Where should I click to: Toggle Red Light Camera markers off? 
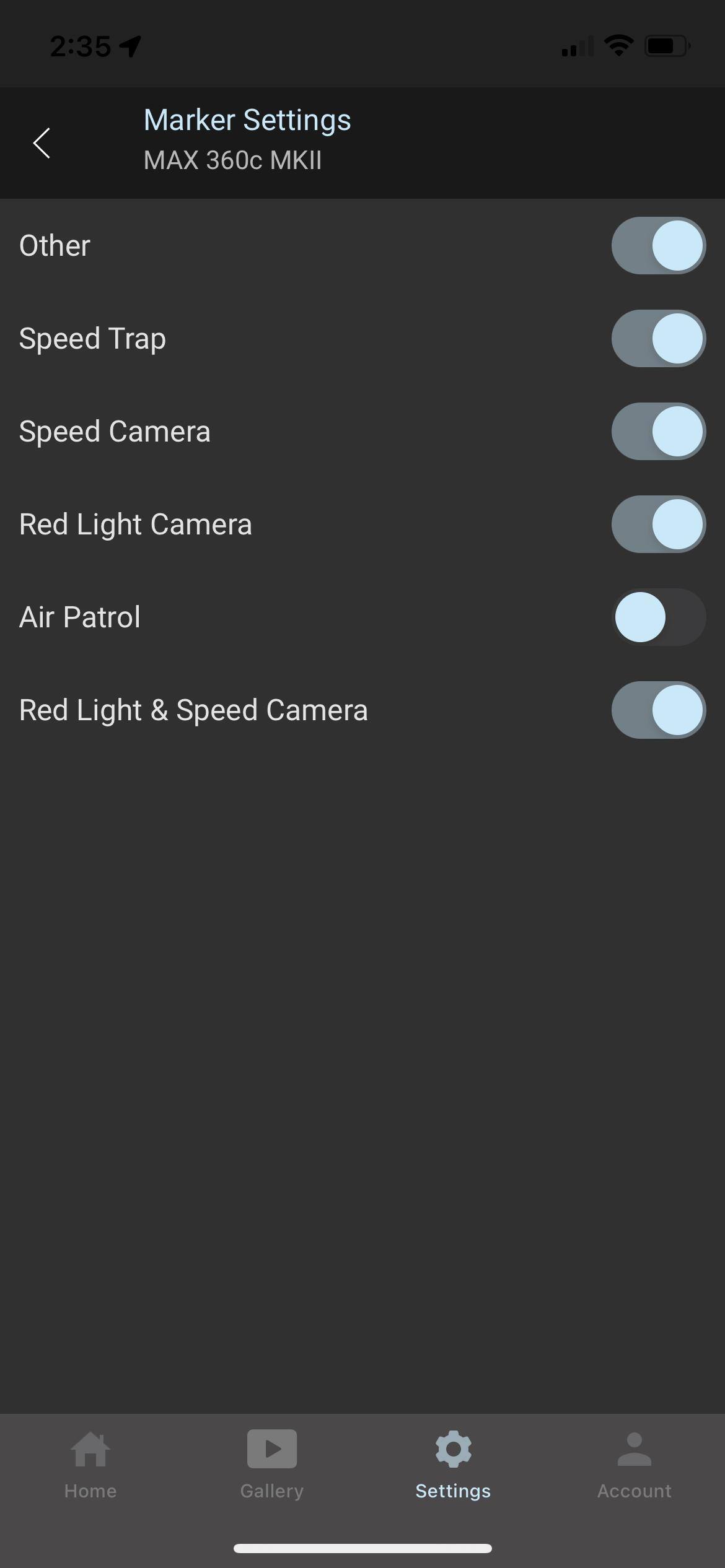click(658, 525)
